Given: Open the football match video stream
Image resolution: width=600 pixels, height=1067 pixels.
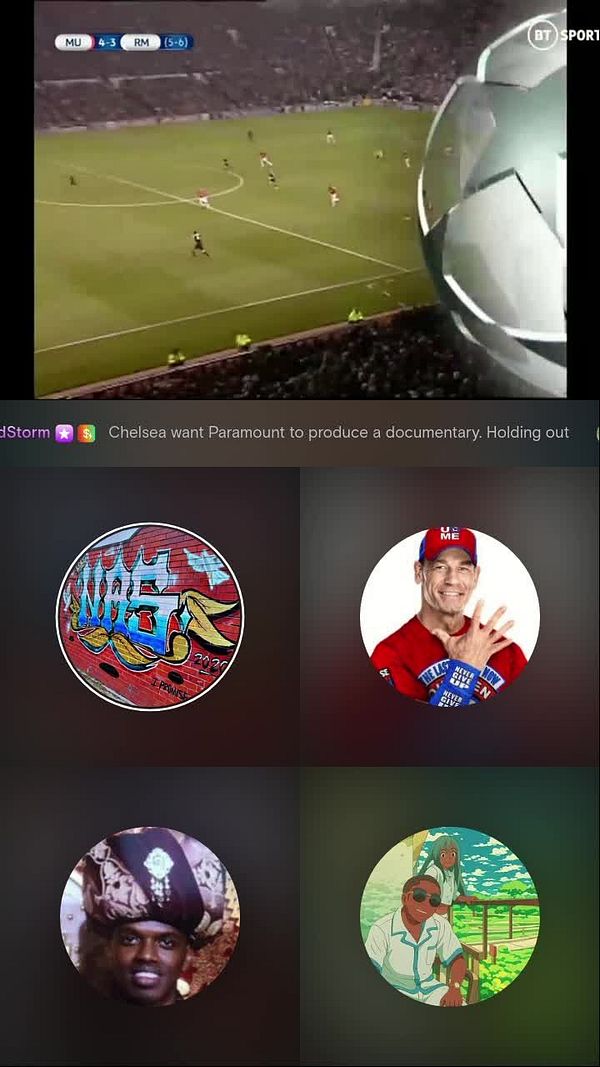Looking at the screenshot, I should (x=300, y=200).
